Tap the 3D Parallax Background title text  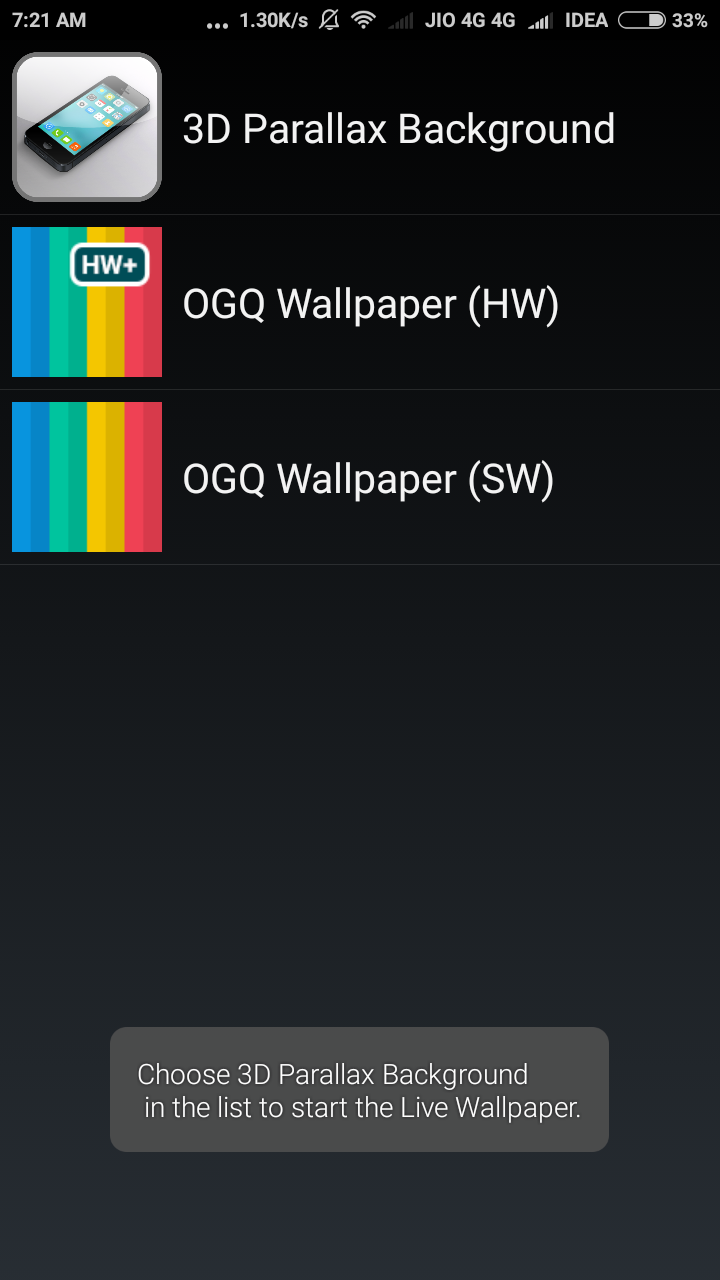point(399,128)
